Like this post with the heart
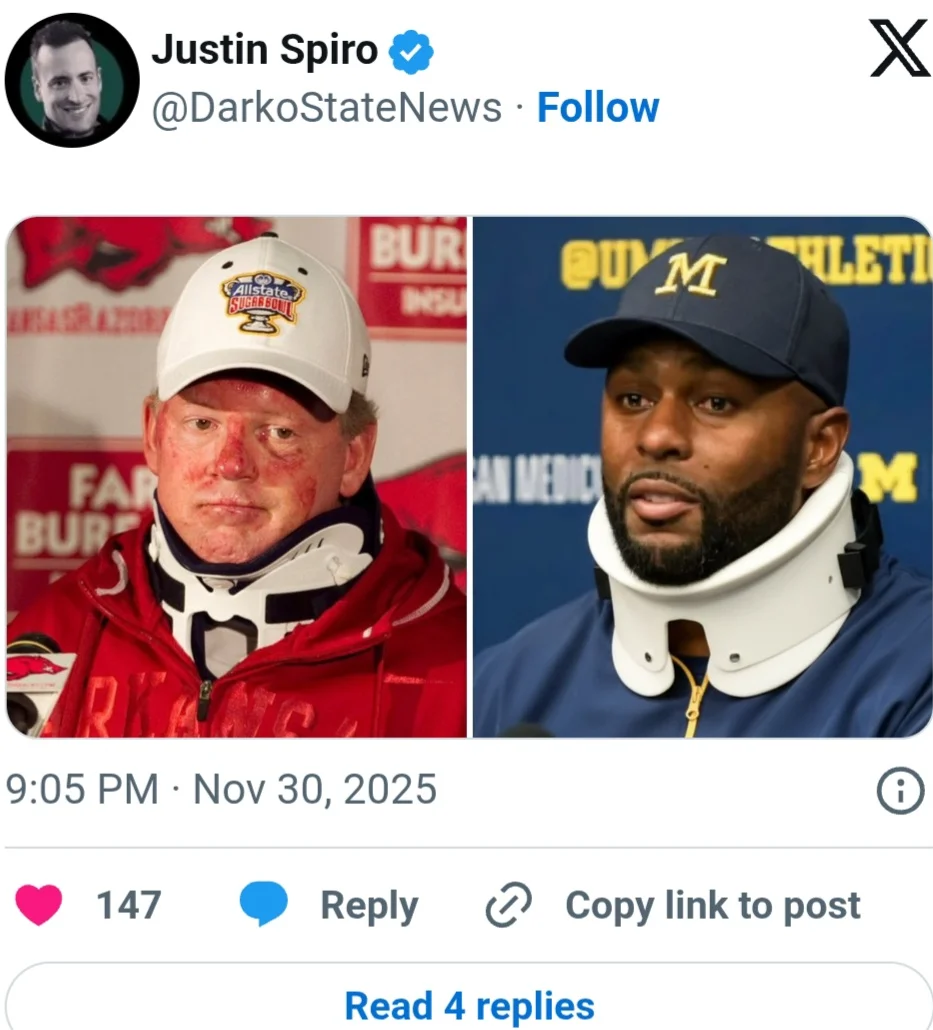 point(40,905)
